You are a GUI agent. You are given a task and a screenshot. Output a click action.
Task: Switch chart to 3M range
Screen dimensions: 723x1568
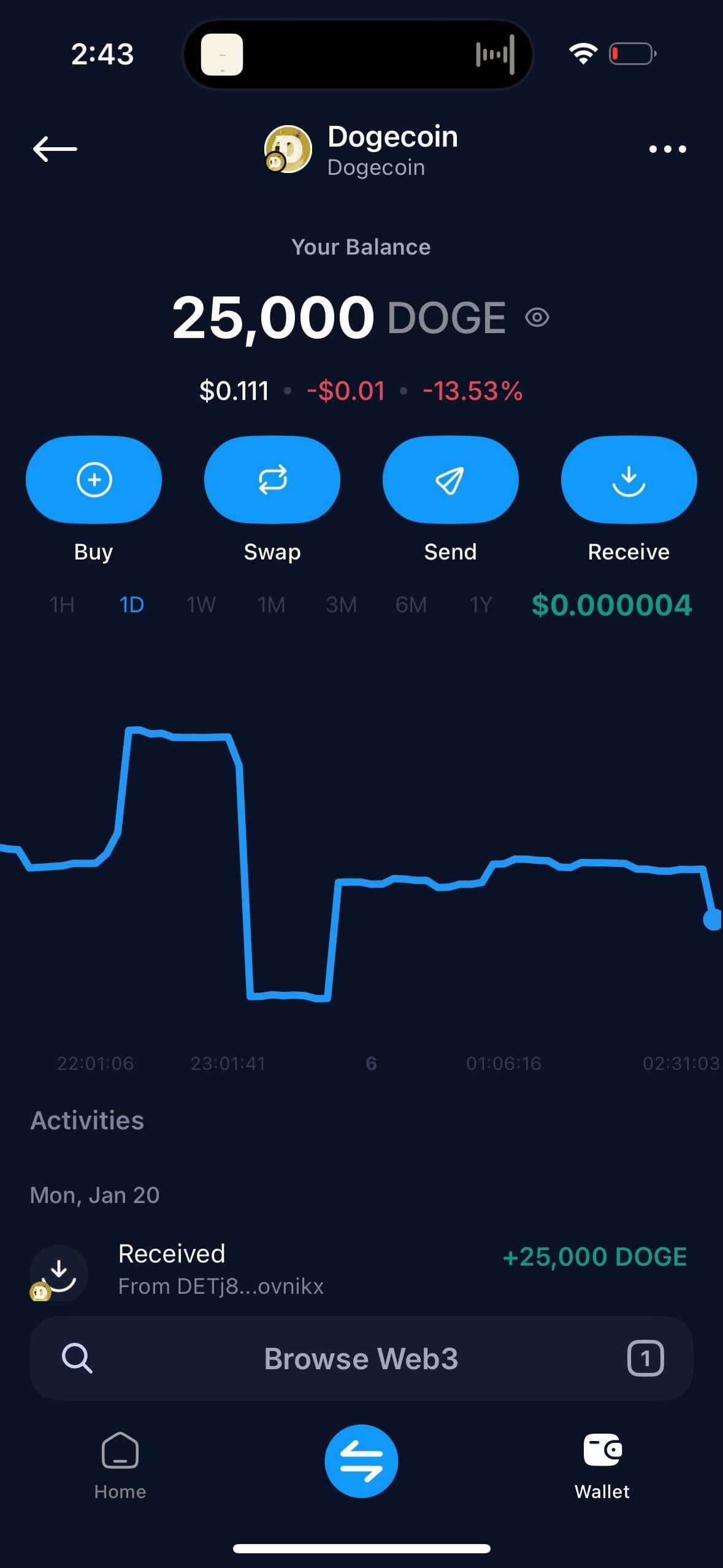click(x=341, y=605)
